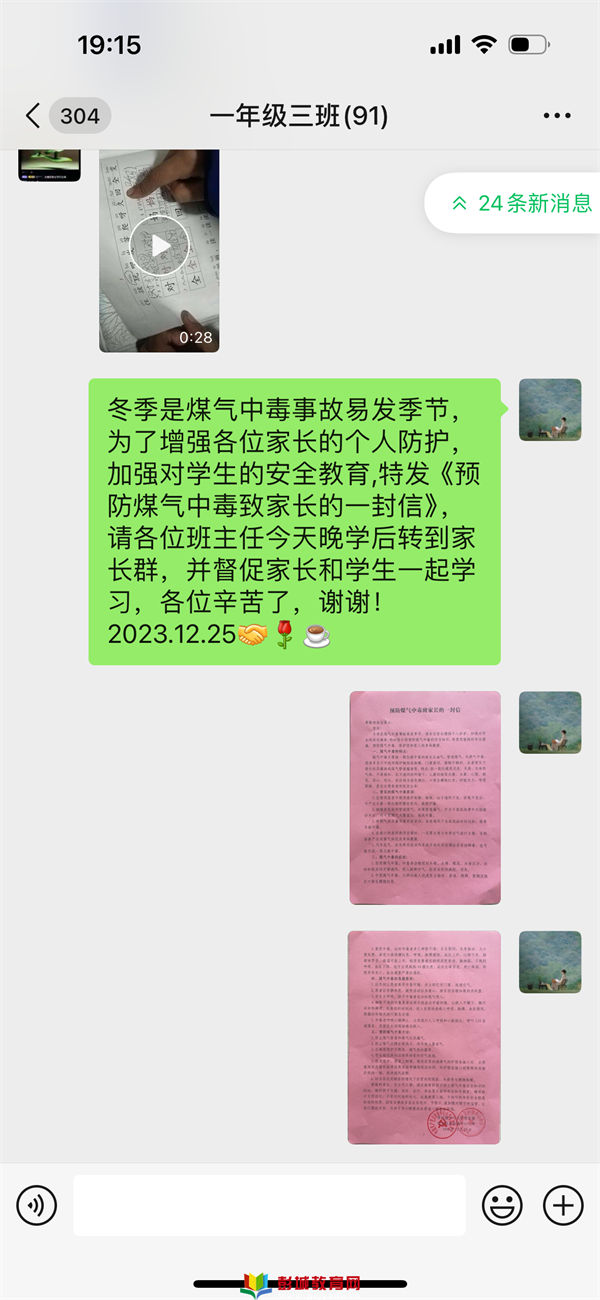This screenshot has height=1300, width=600.
Task: Jump to the 24 new messages
Action: pos(522,203)
